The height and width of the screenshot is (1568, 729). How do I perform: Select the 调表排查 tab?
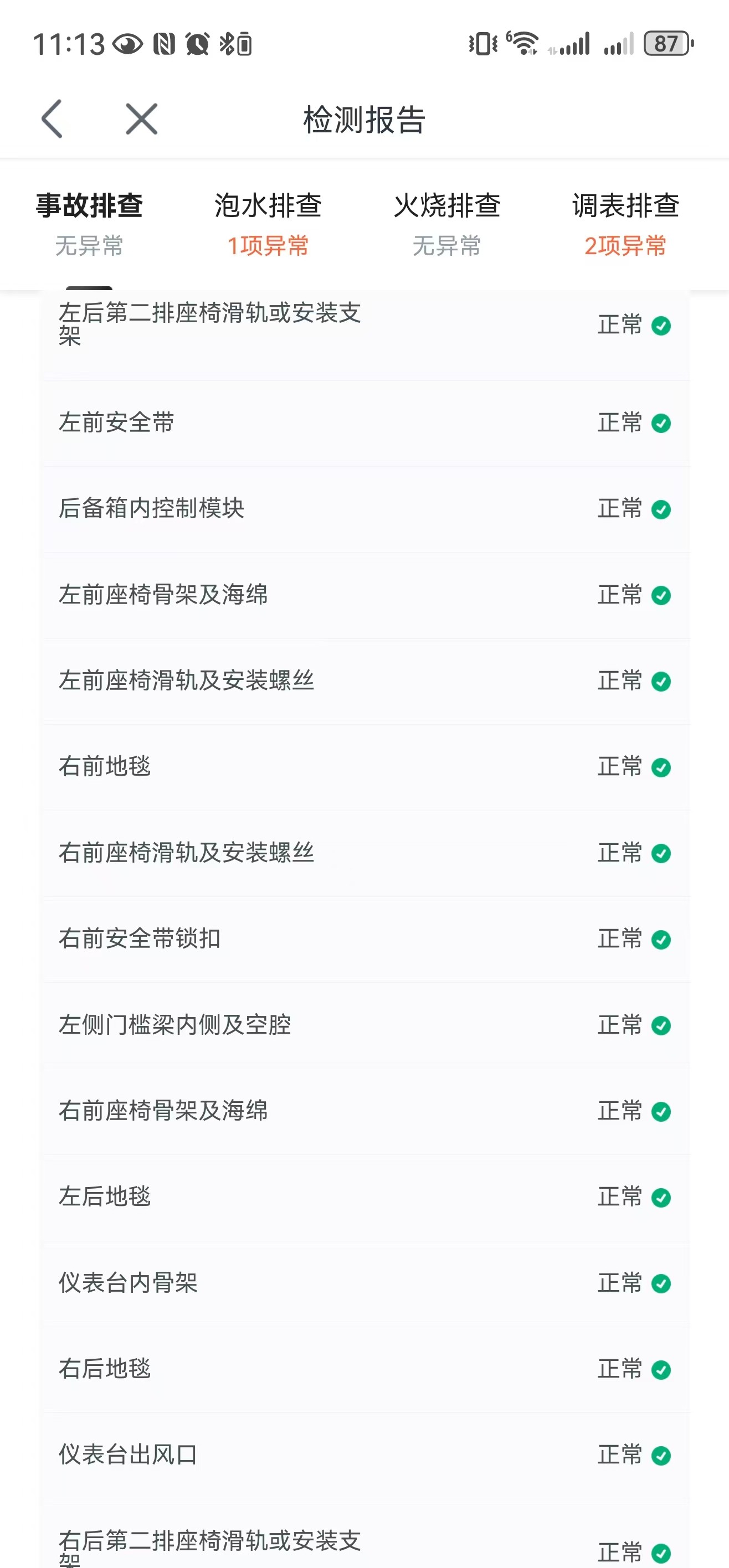click(x=625, y=223)
